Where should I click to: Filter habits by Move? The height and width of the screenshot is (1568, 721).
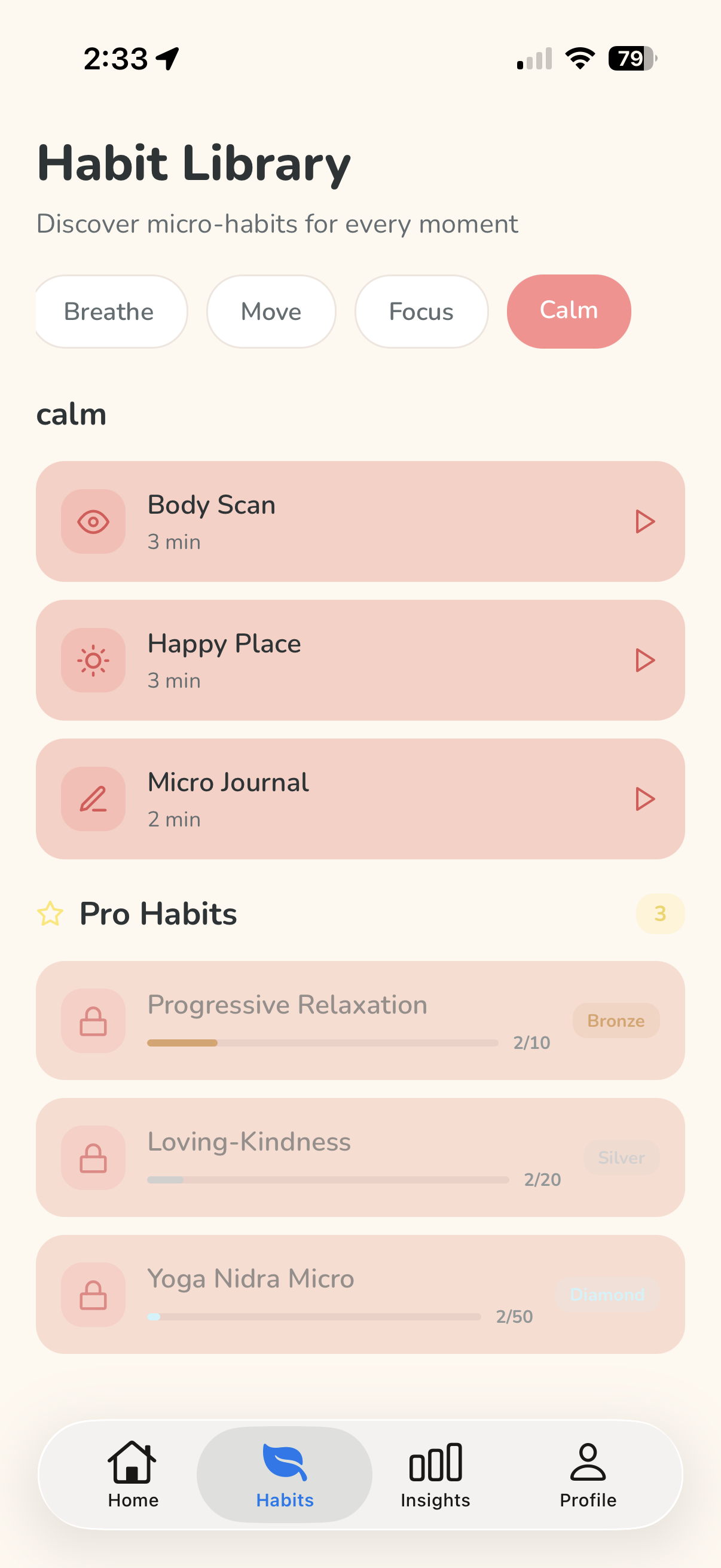(271, 312)
